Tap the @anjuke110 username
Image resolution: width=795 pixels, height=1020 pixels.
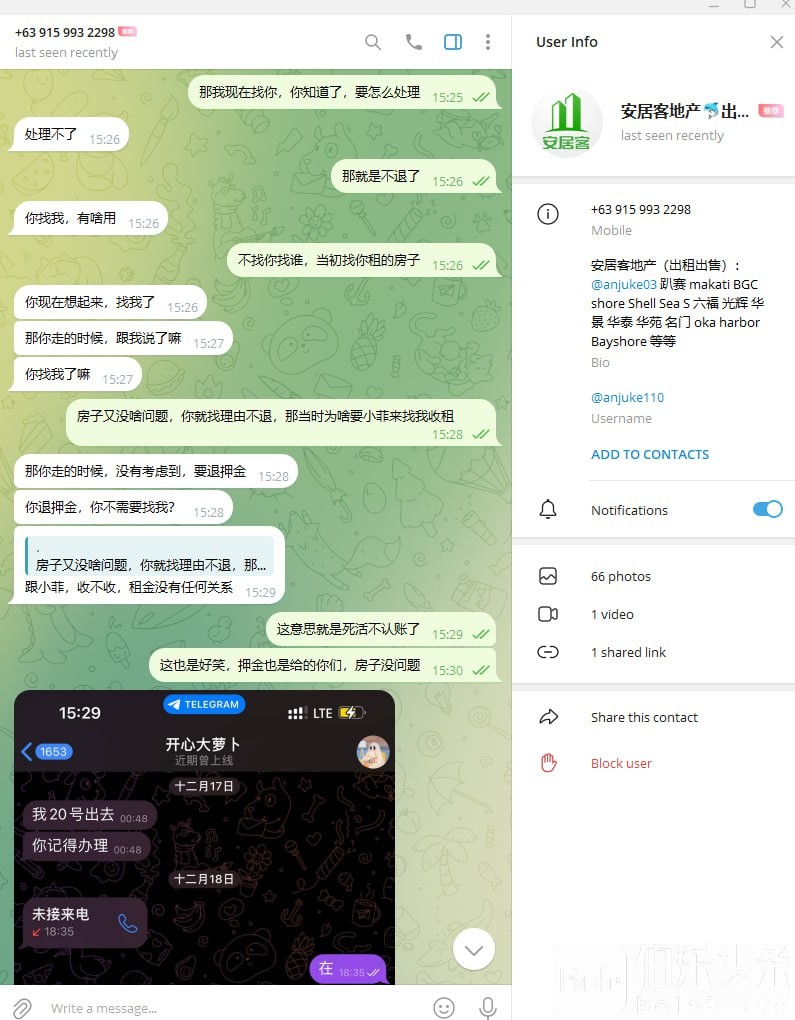pyautogui.click(x=627, y=397)
